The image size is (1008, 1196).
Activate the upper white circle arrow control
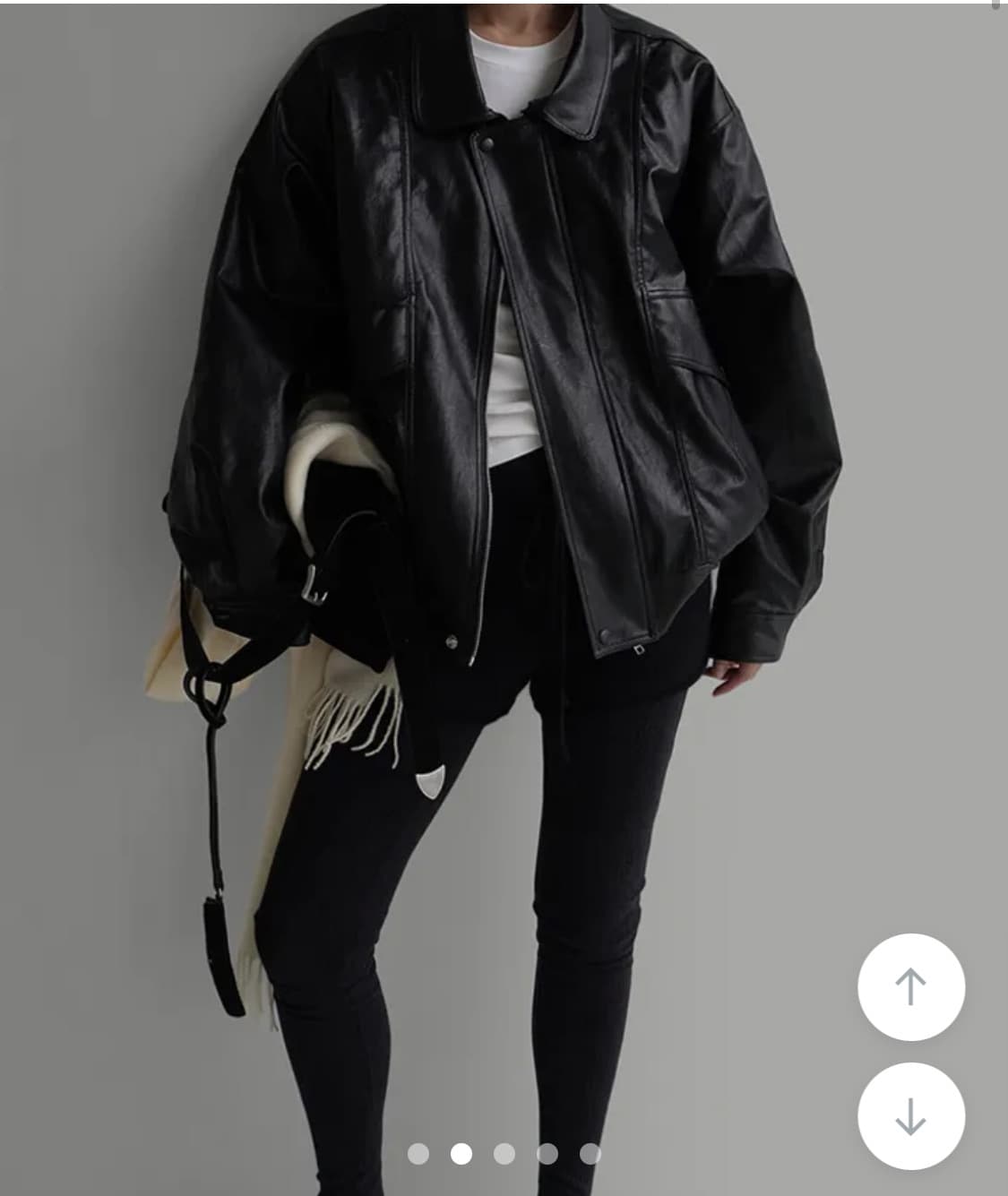click(x=911, y=985)
